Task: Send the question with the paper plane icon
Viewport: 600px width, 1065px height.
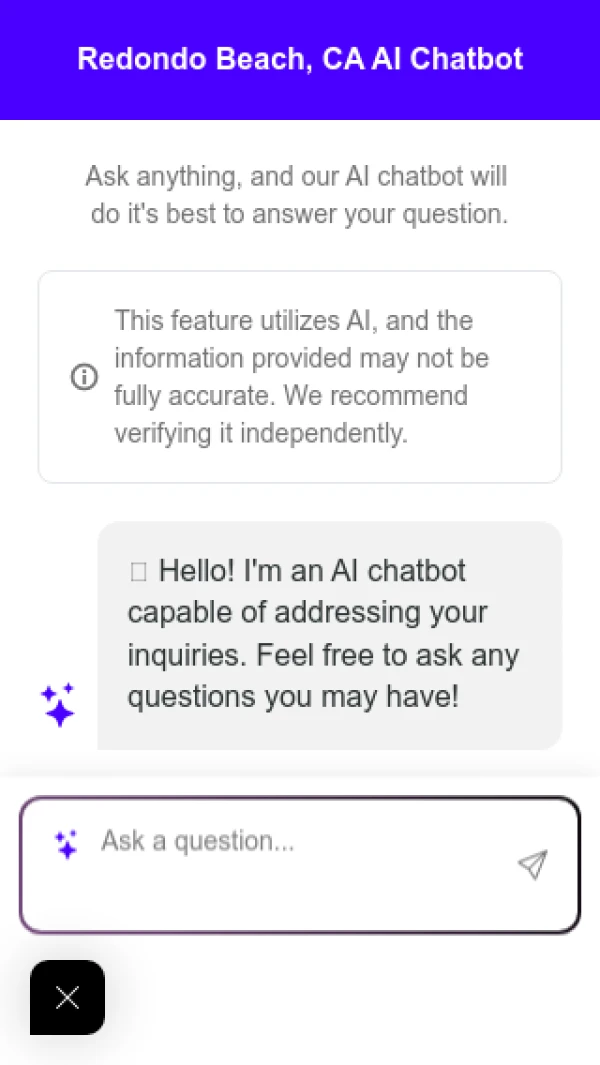Action: pos(533,864)
